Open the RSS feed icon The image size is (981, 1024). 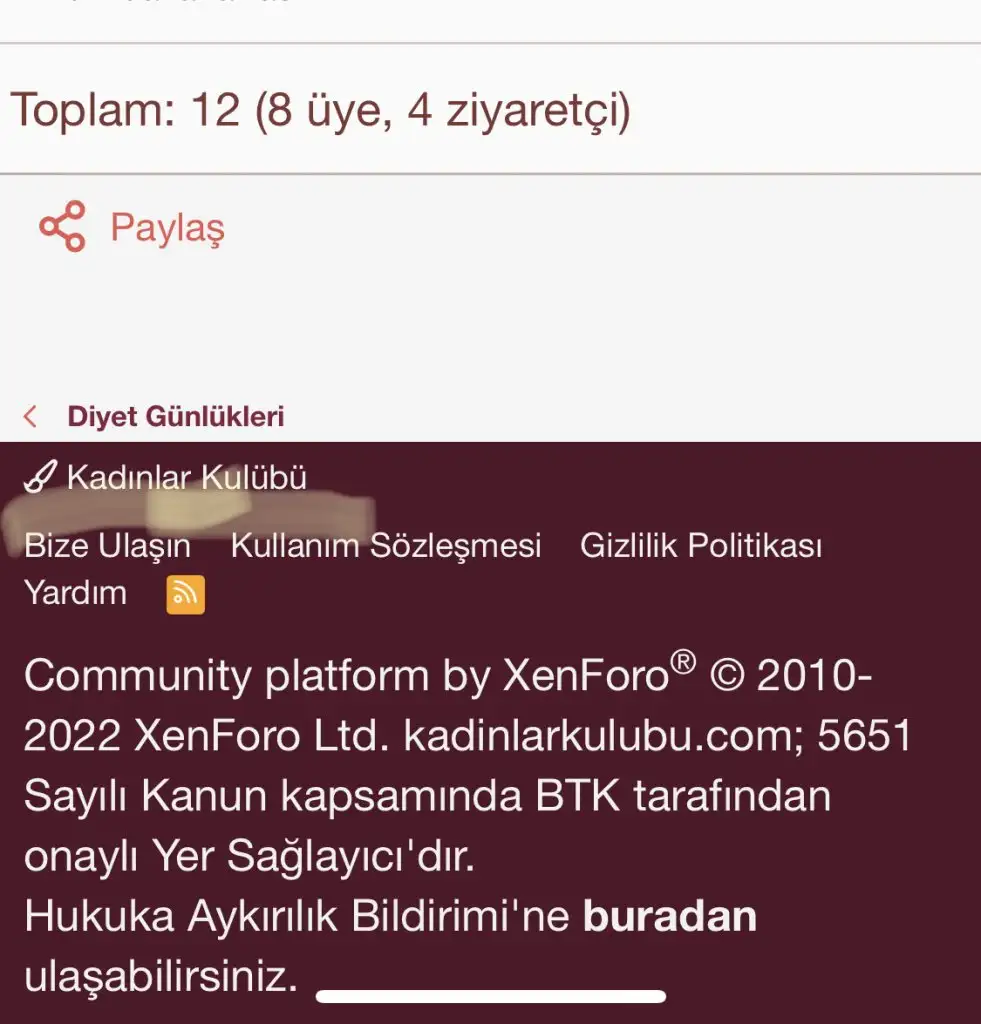pos(185,594)
